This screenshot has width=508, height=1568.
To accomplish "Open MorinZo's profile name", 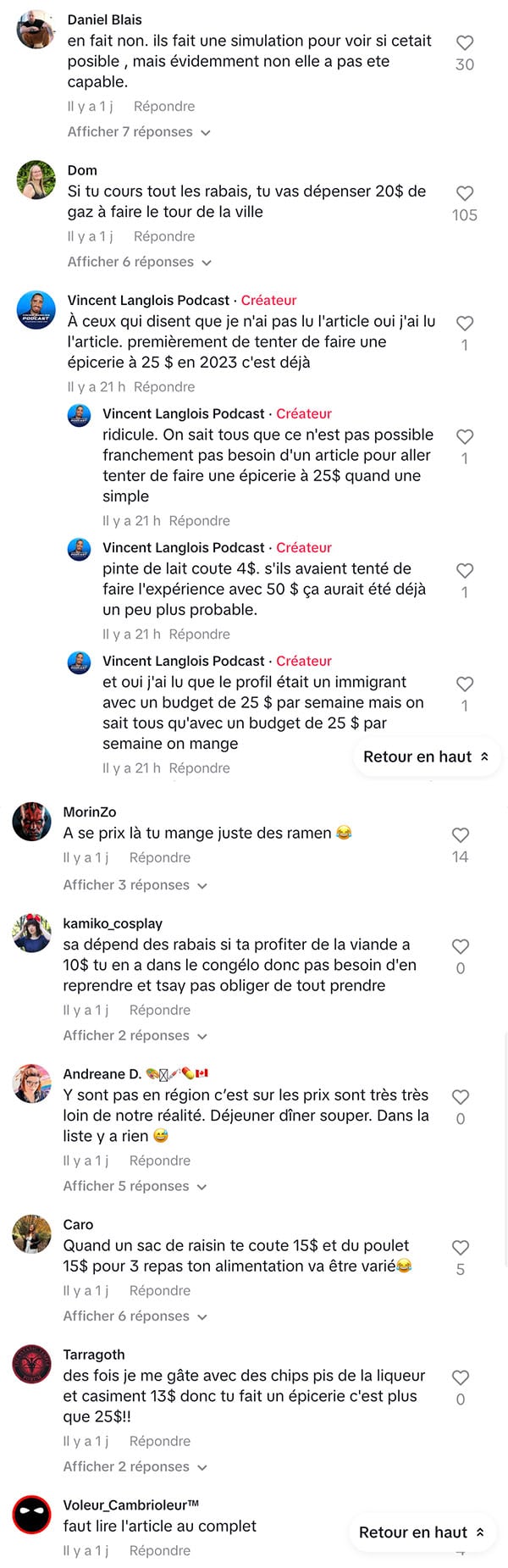I will click(90, 812).
